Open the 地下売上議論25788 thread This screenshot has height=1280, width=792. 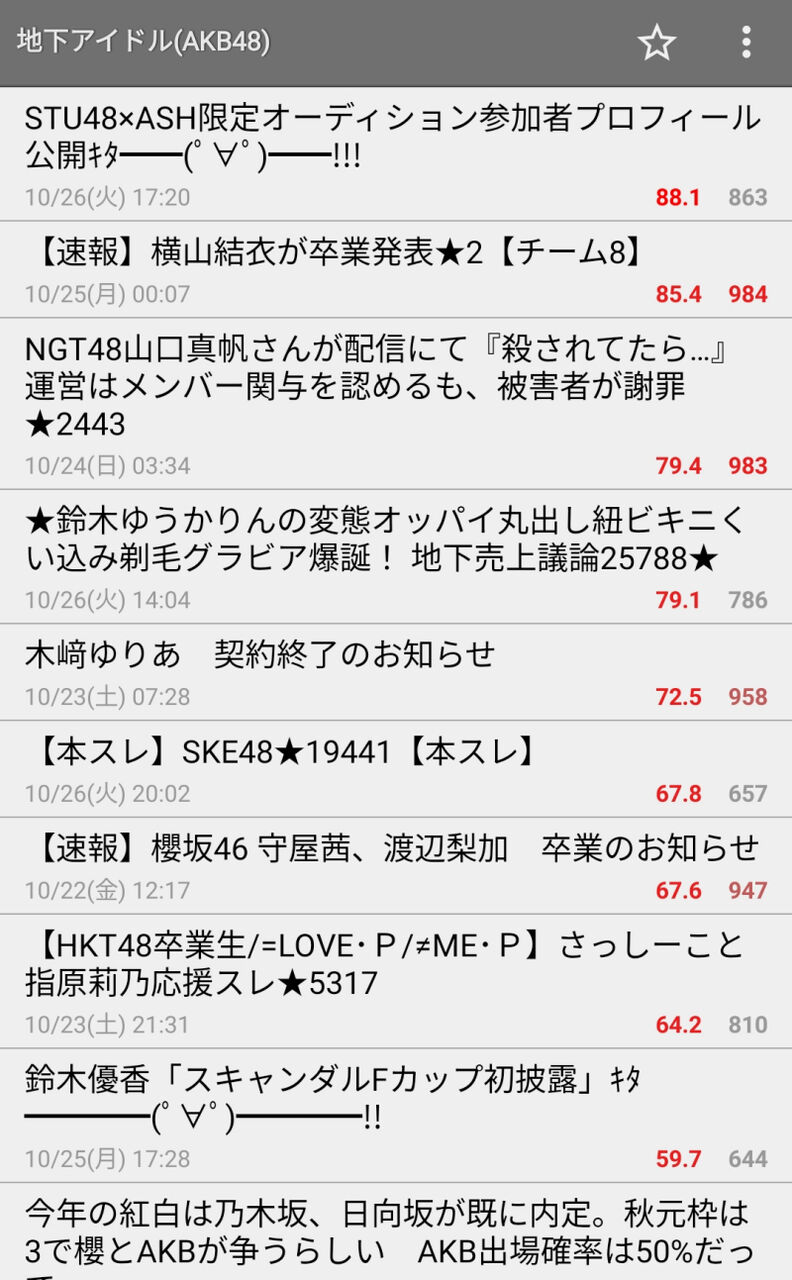click(396, 557)
